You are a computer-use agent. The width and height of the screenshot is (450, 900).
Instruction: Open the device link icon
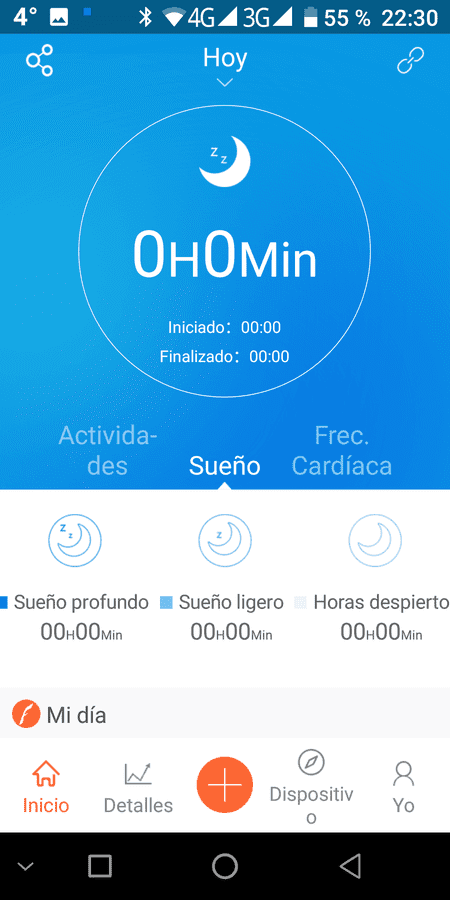click(410, 60)
